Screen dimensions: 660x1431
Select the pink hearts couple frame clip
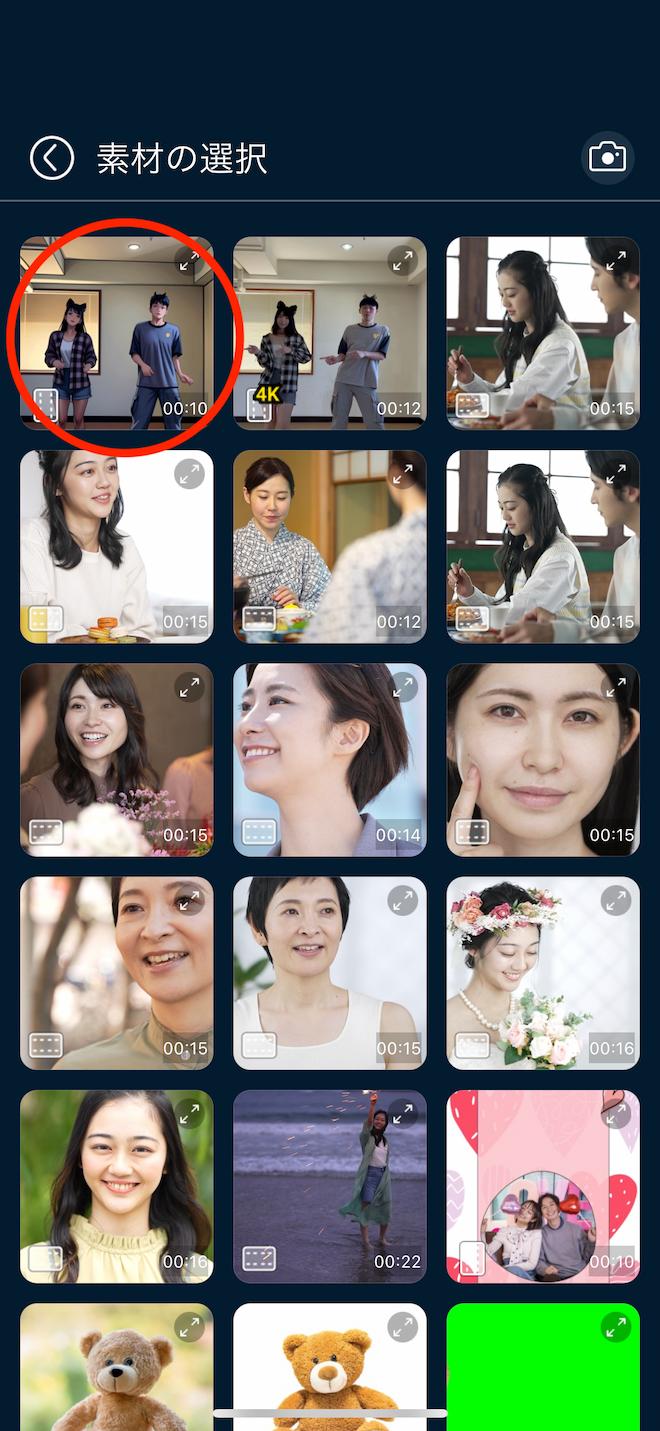tap(542, 1186)
